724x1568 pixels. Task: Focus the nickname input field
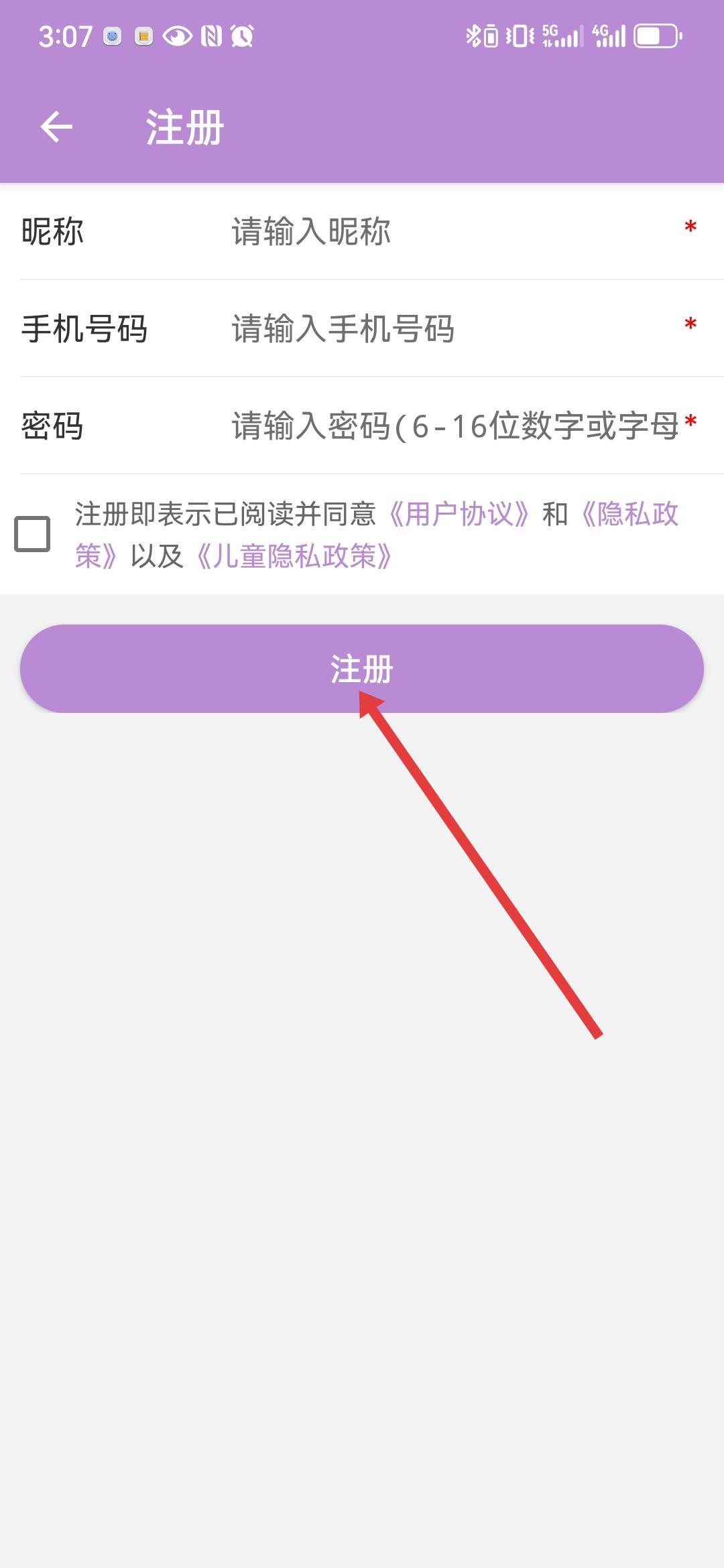pos(442,232)
